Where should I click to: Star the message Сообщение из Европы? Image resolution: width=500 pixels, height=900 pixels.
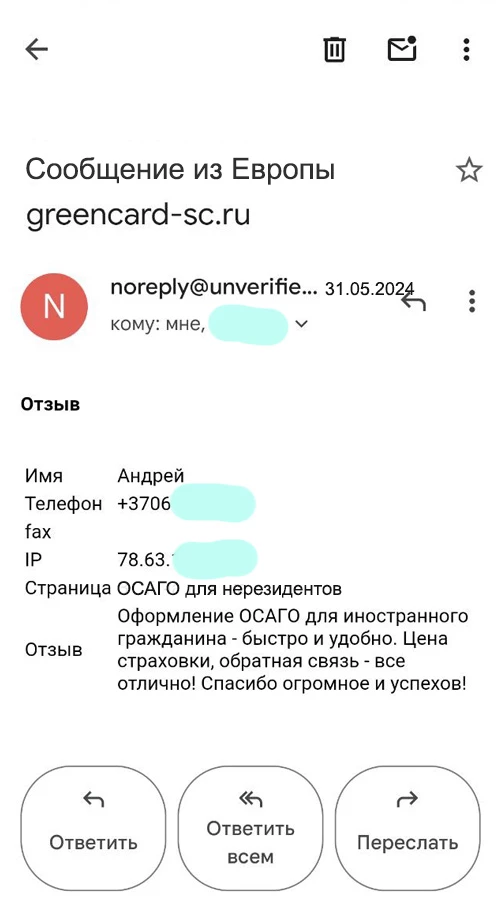coord(469,170)
